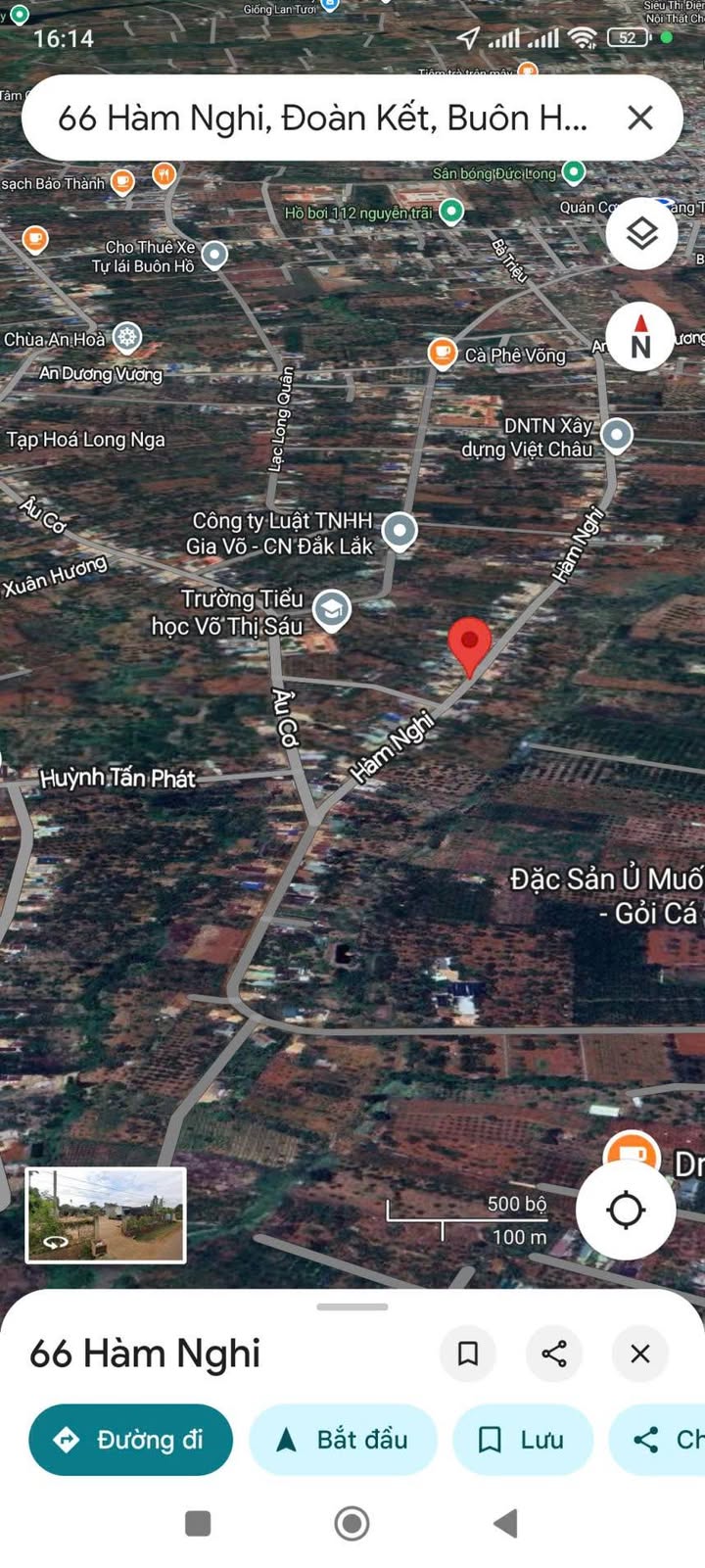
Task: Open the Street View thumbnail
Action: point(106,1214)
